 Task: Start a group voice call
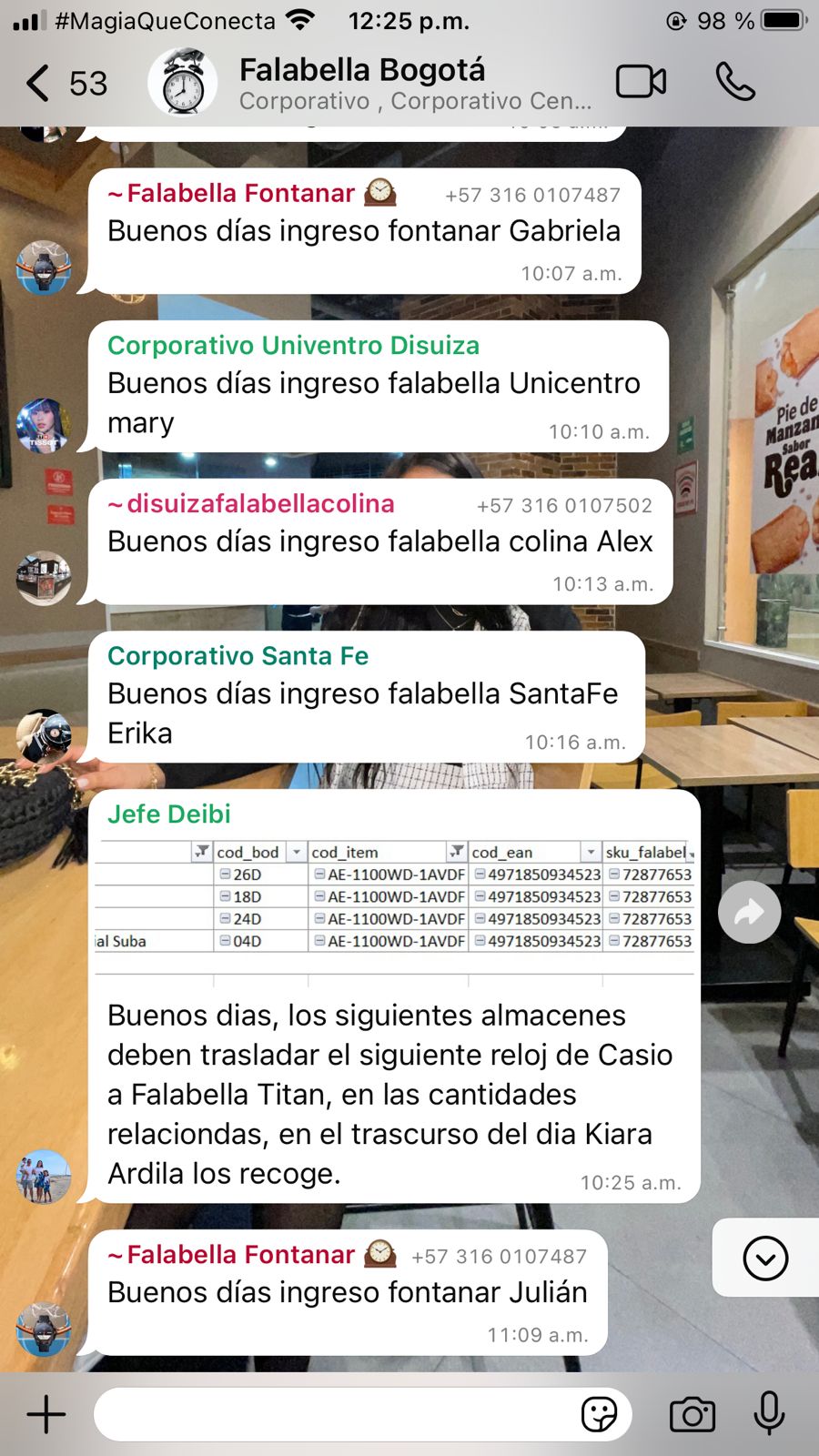(x=735, y=82)
